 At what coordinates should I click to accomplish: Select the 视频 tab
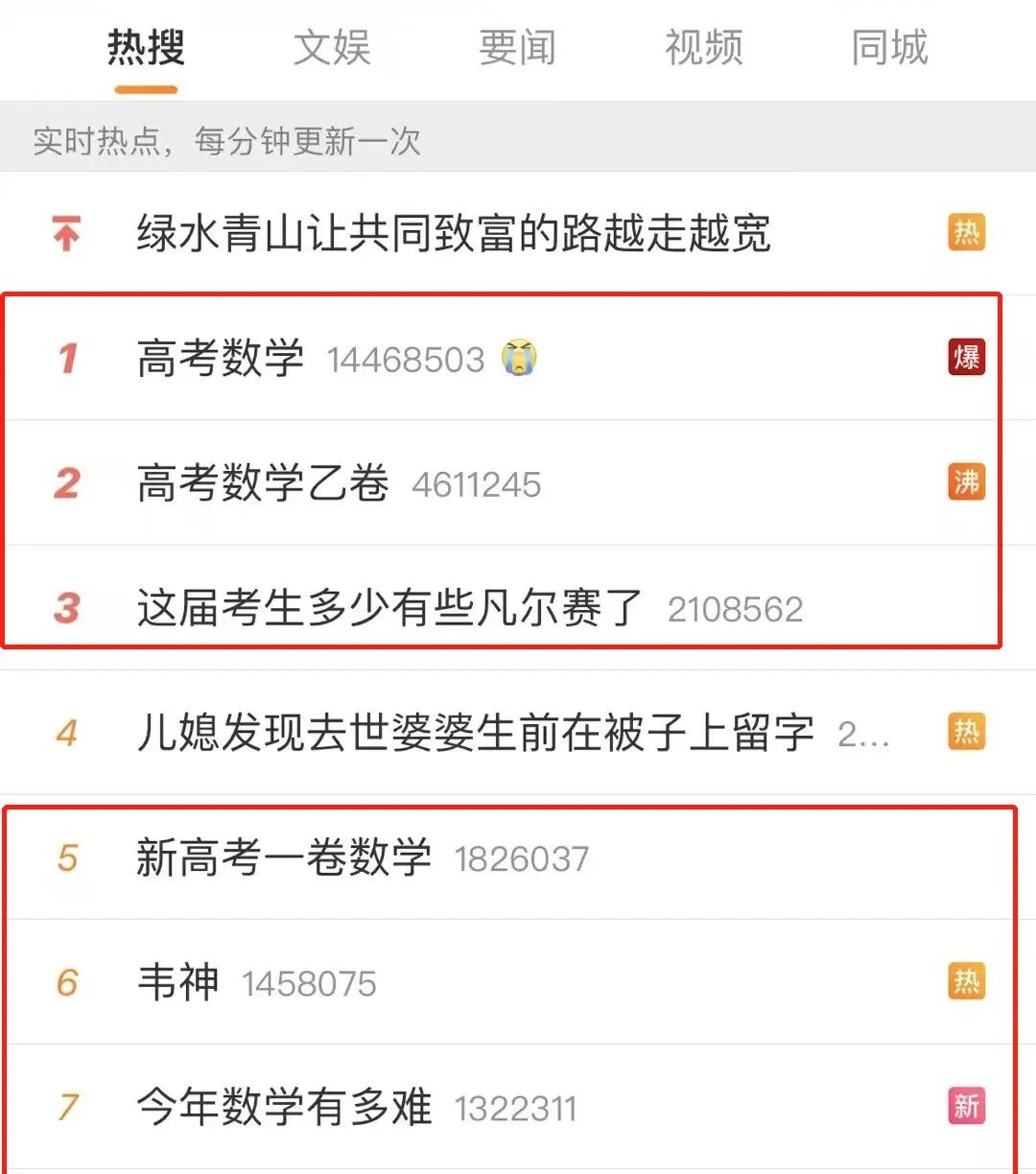(x=703, y=48)
